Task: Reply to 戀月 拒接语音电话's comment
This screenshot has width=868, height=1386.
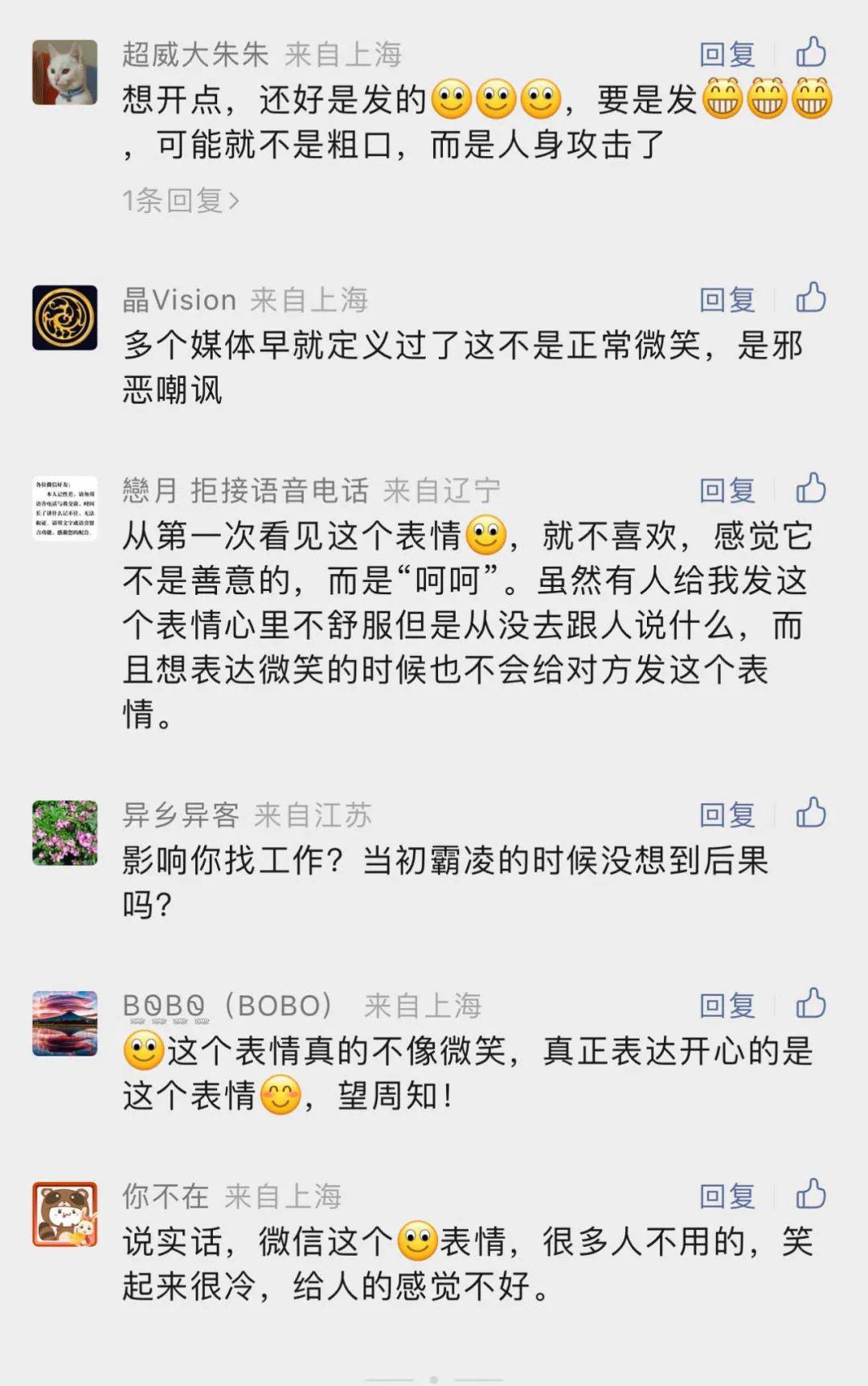Action: [x=727, y=490]
